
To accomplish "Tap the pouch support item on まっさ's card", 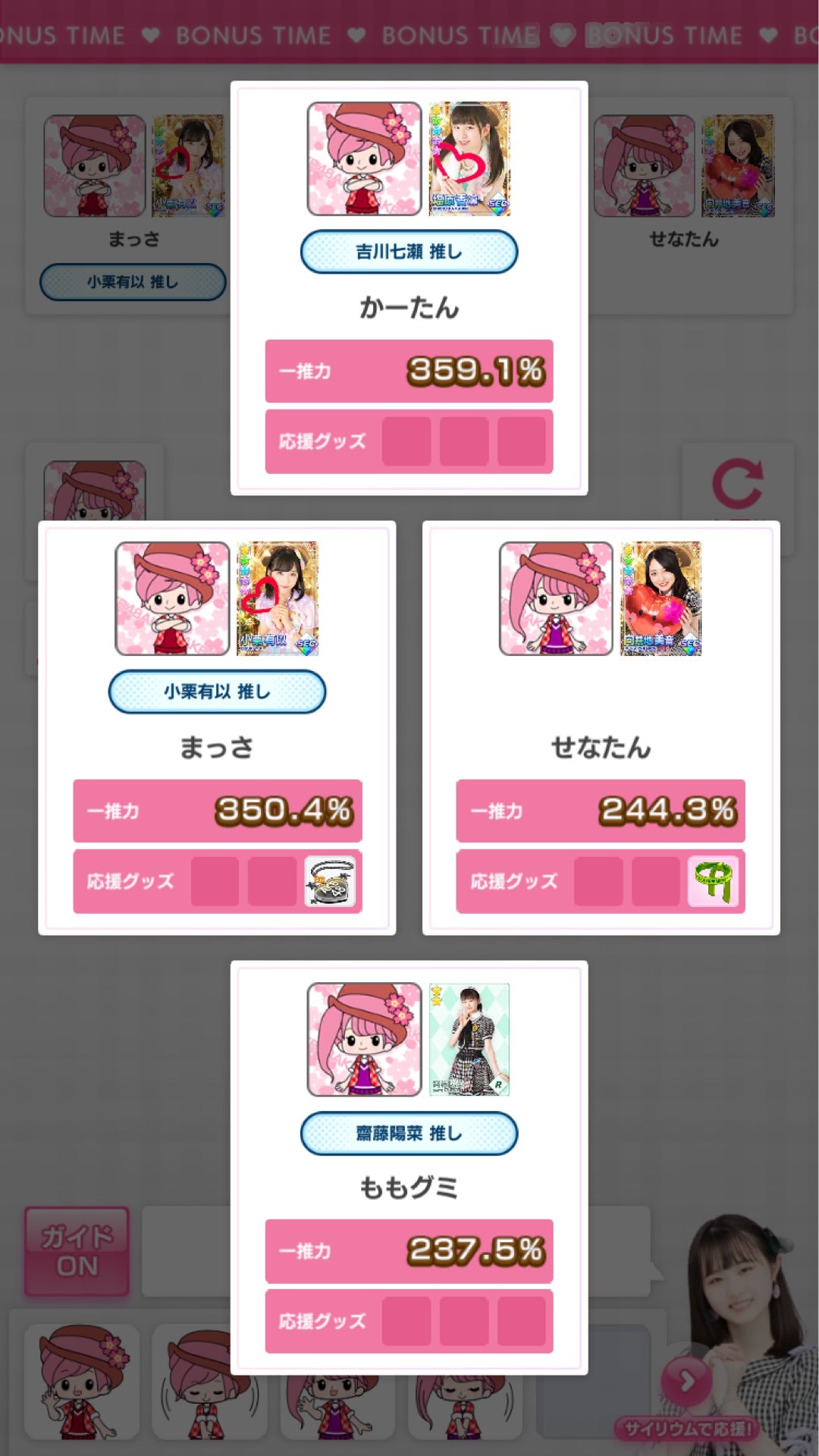I will [x=330, y=881].
